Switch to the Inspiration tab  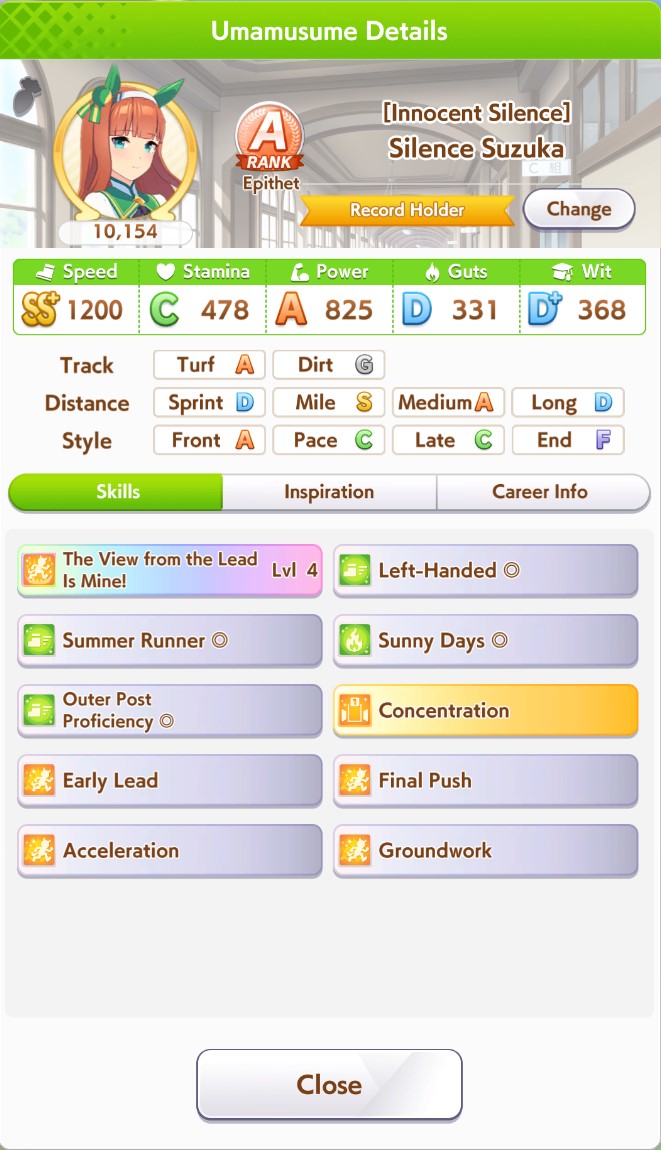[x=329, y=492]
